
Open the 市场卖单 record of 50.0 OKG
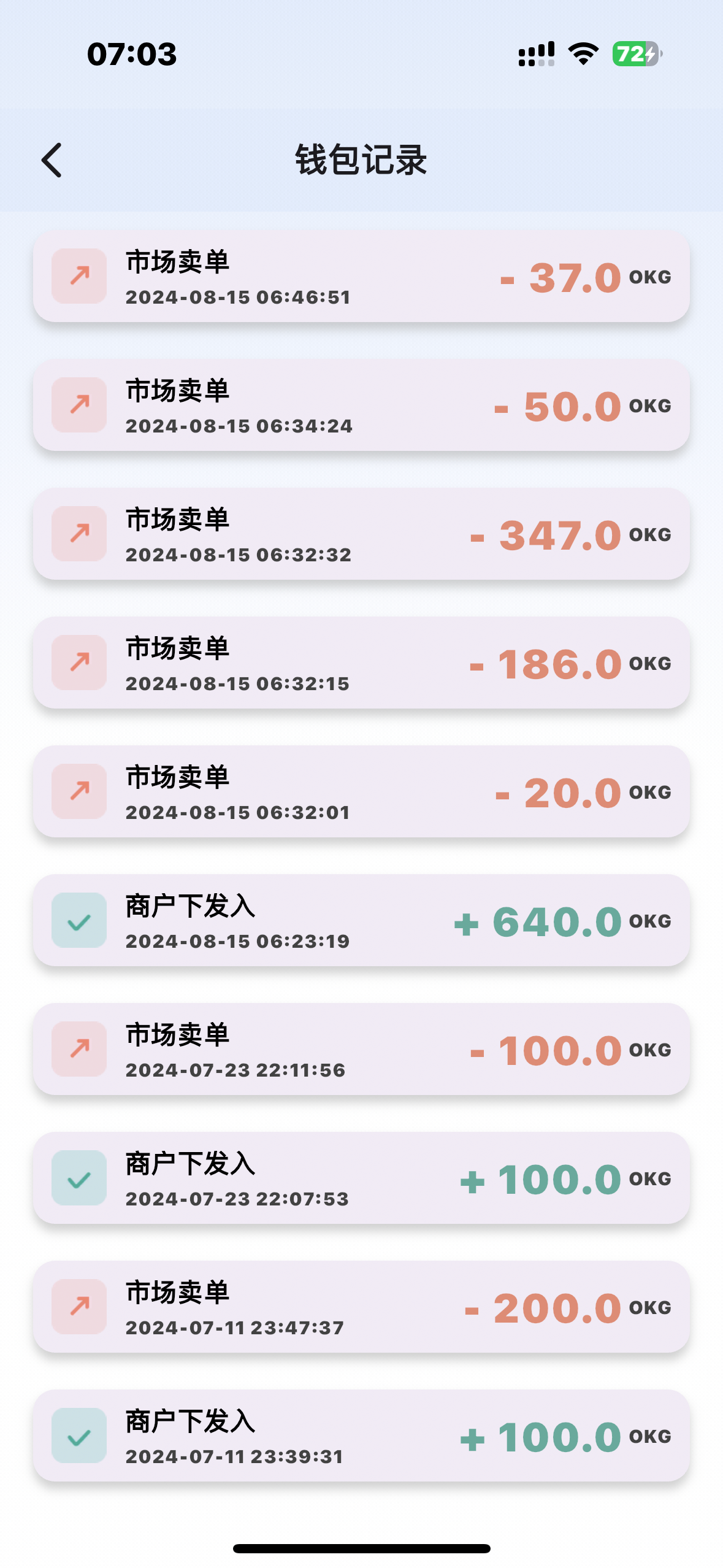[x=361, y=406]
